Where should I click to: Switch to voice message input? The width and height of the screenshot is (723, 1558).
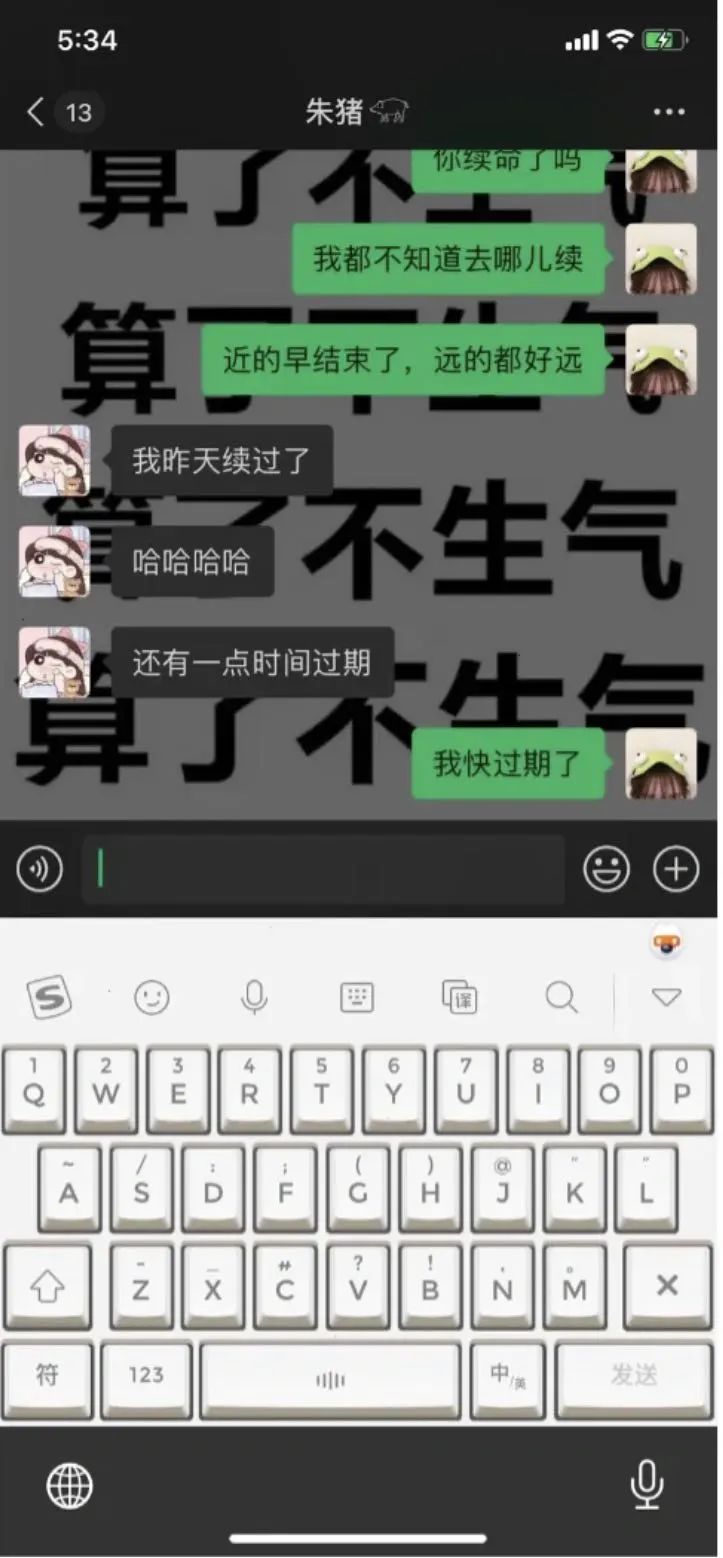(40, 869)
